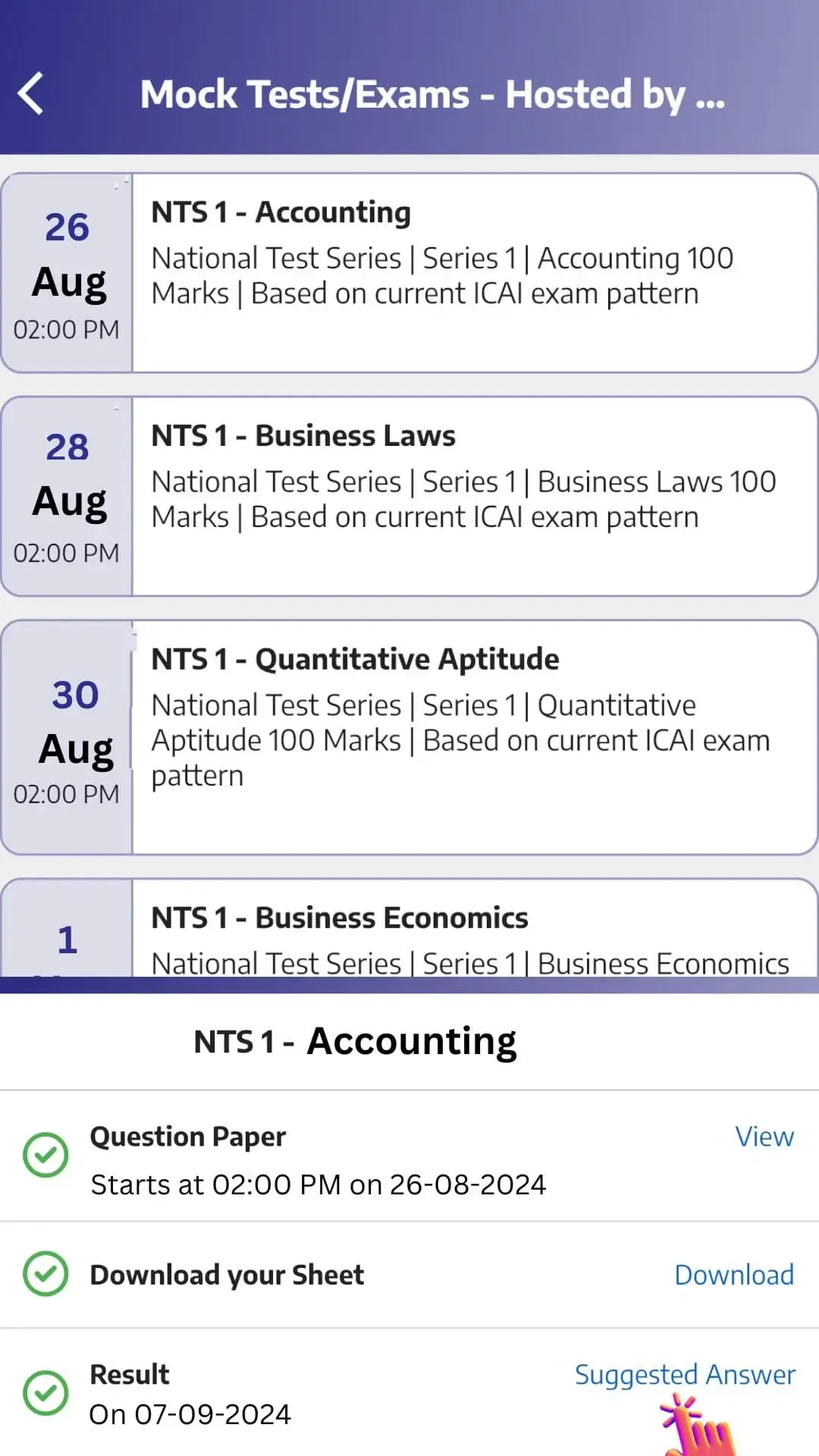
Task: Tap the green checkmark beside Result
Action: click(45, 1392)
